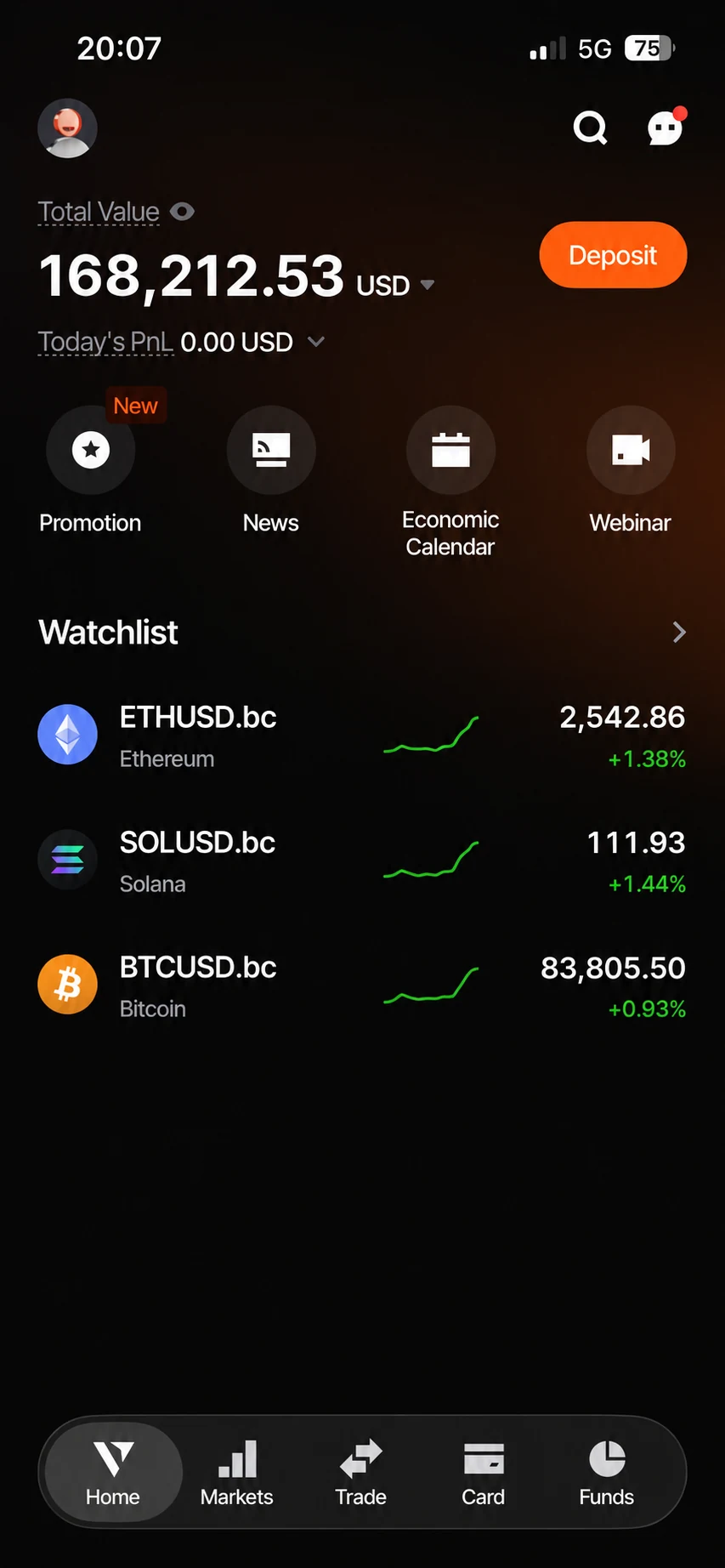Switch to the Markets tab
Image resolution: width=725 pixels, height=1568 pixels.
coord(237,1473)
